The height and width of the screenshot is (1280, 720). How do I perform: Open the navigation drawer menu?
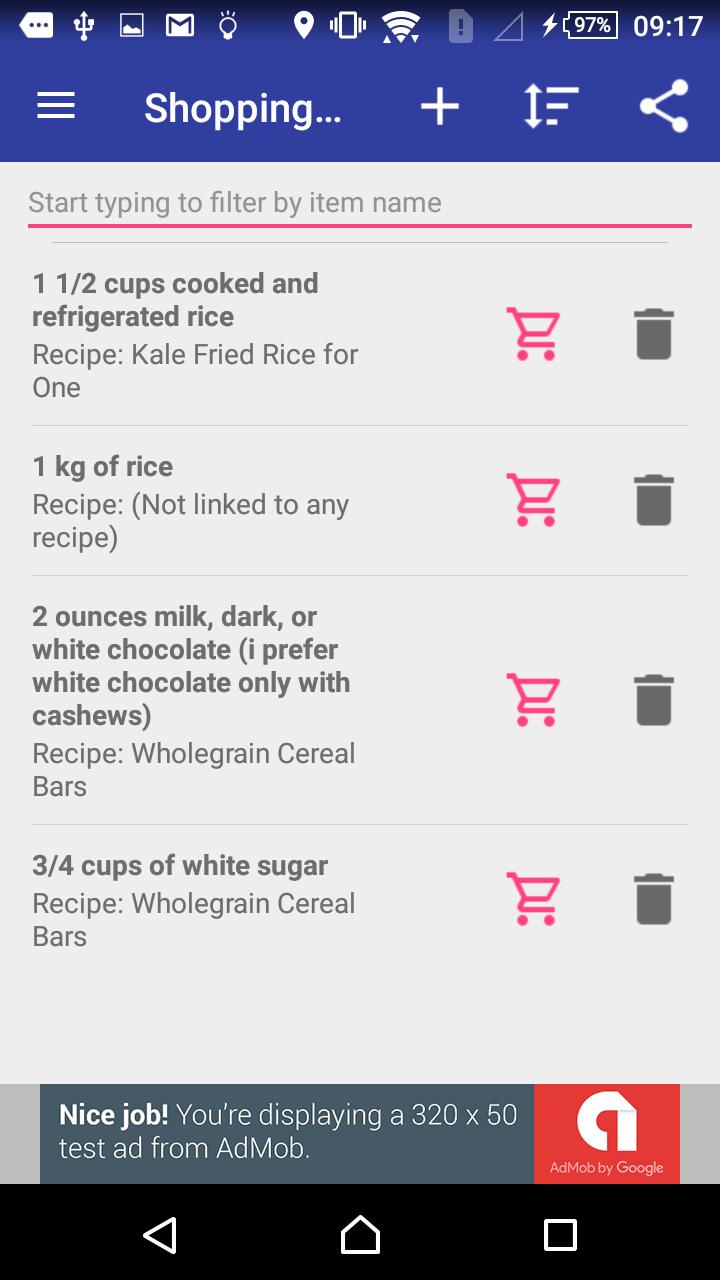pos(56,106)
